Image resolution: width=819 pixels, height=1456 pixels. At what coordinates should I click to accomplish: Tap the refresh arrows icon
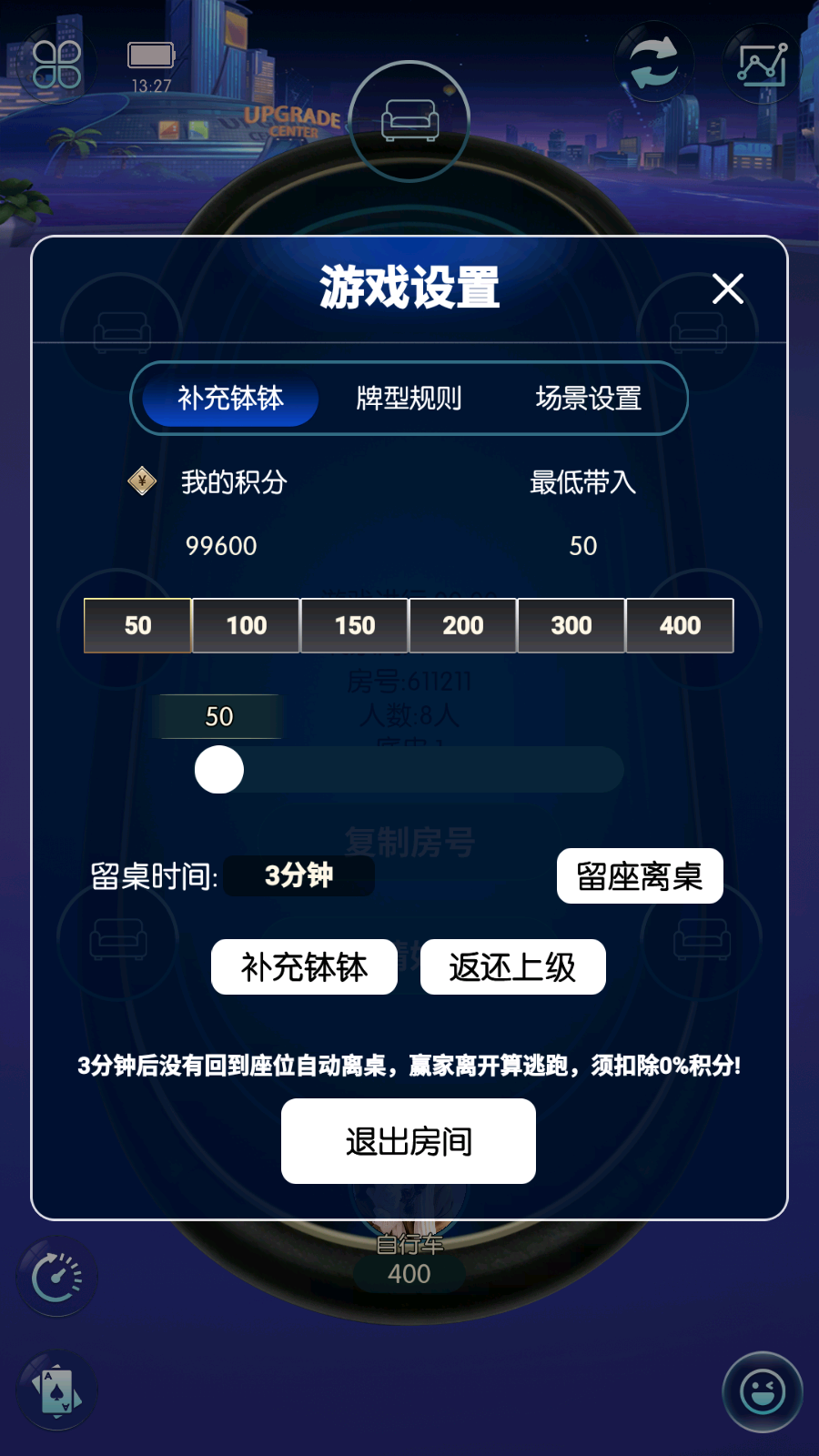[653, 63]
